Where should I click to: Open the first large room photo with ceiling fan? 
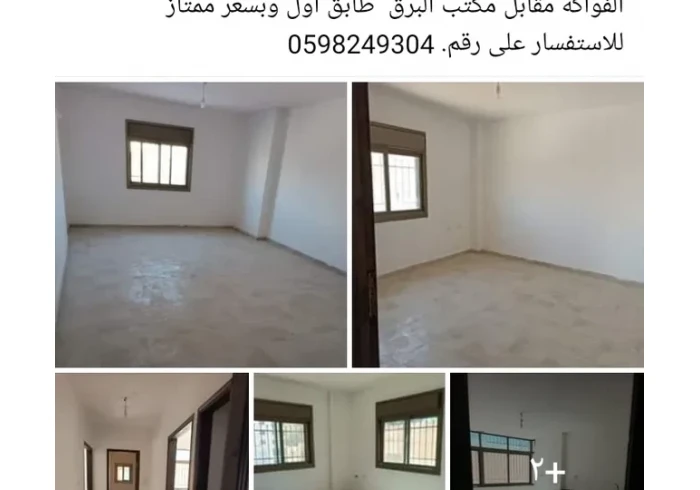tap(200, 225)
